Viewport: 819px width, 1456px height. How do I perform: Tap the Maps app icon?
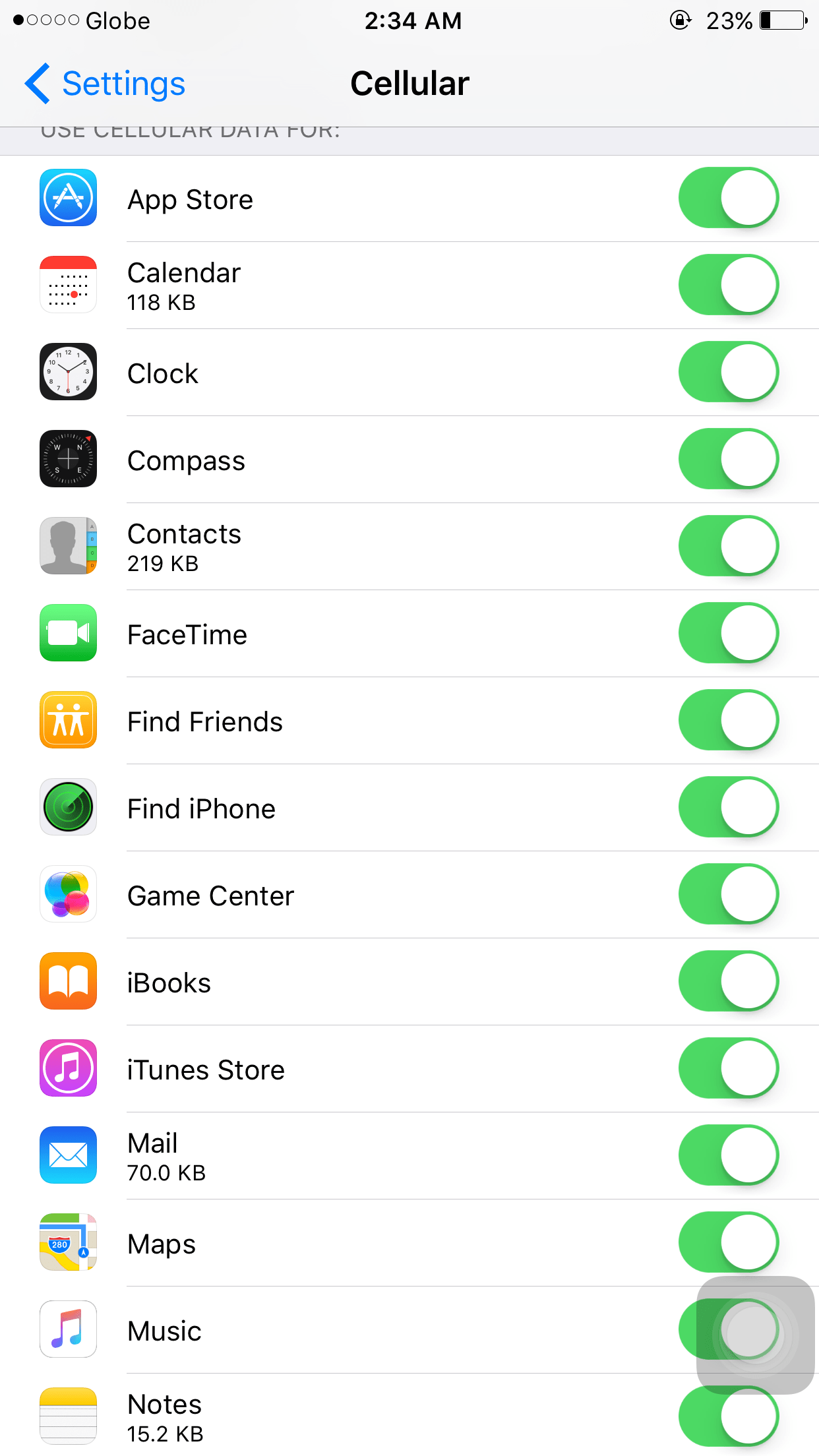click(x=68, y=1242)
